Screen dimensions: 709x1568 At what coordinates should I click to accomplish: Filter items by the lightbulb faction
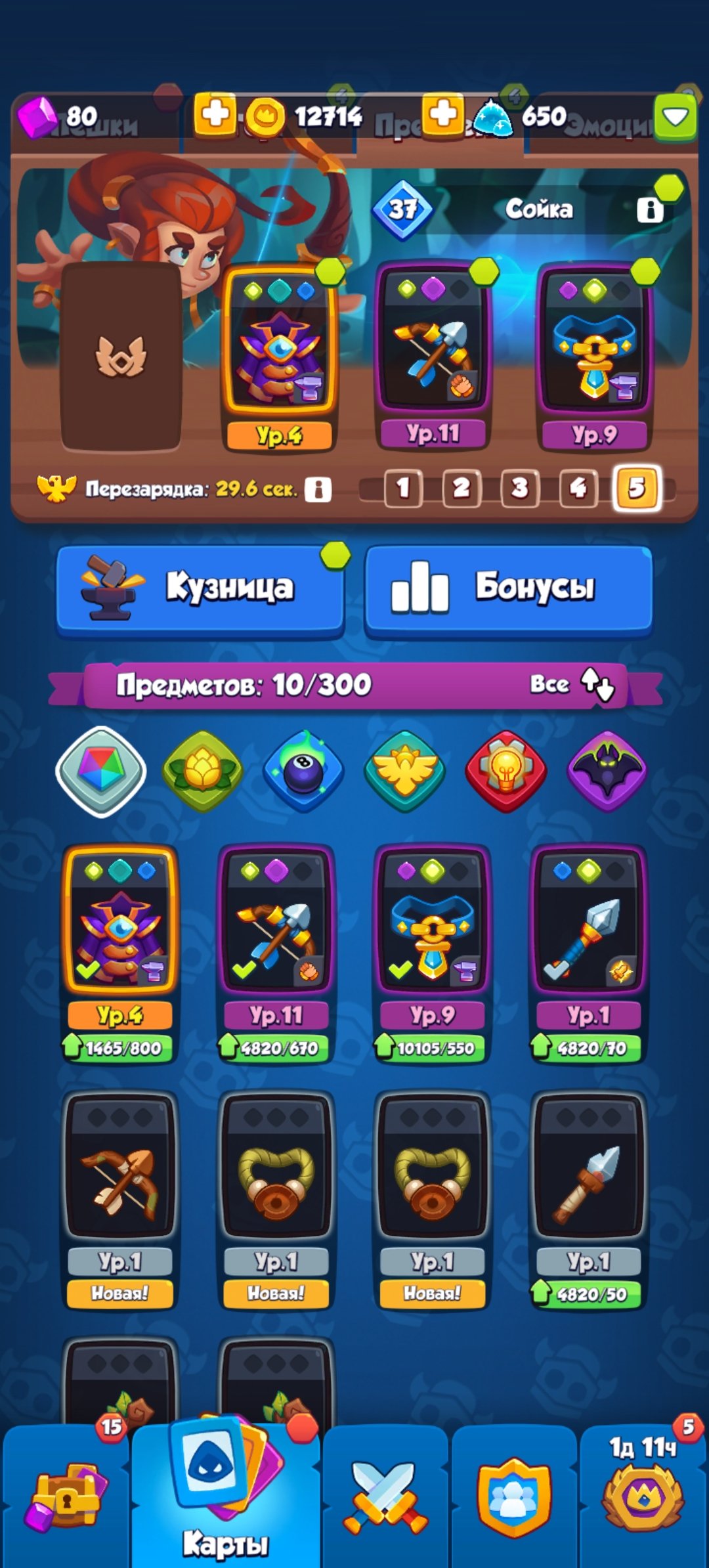[506, 772]
